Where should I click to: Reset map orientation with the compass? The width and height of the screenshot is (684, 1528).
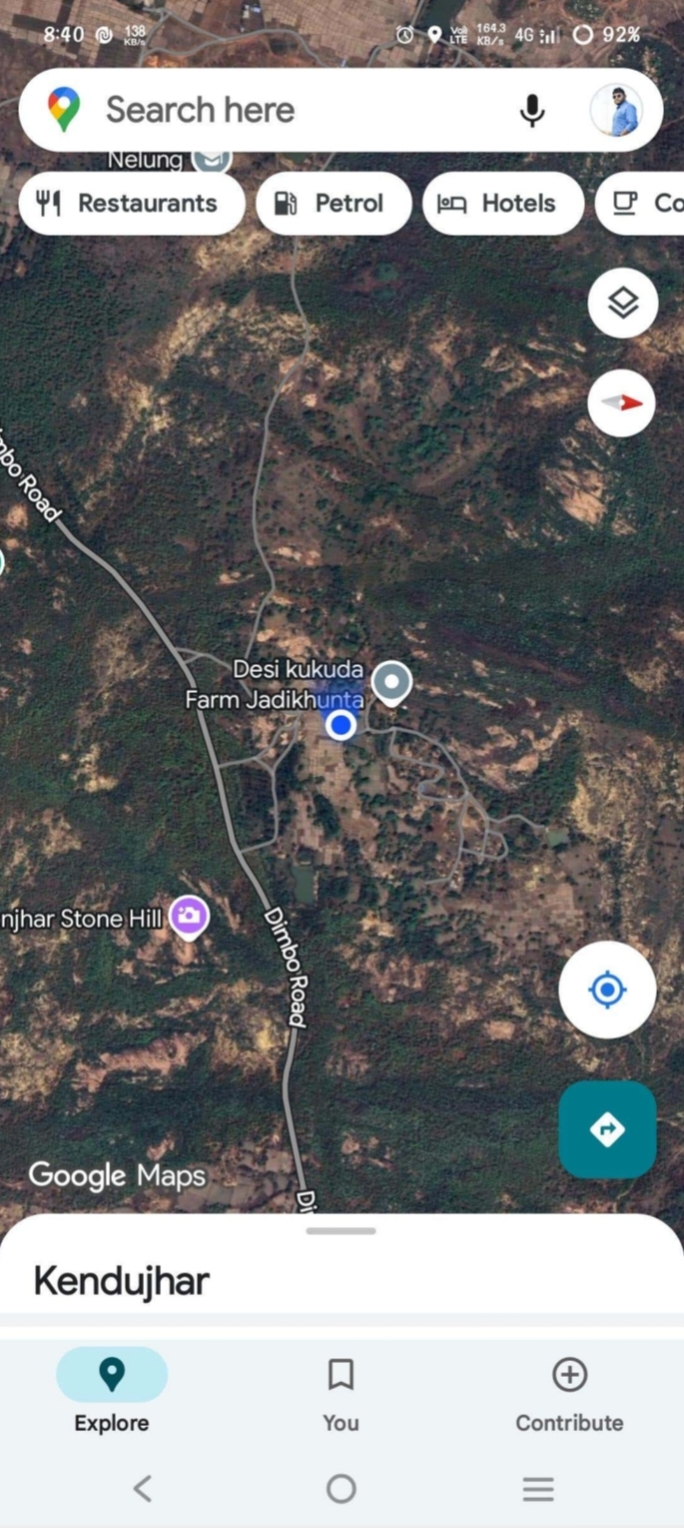(x=622, y=403)
